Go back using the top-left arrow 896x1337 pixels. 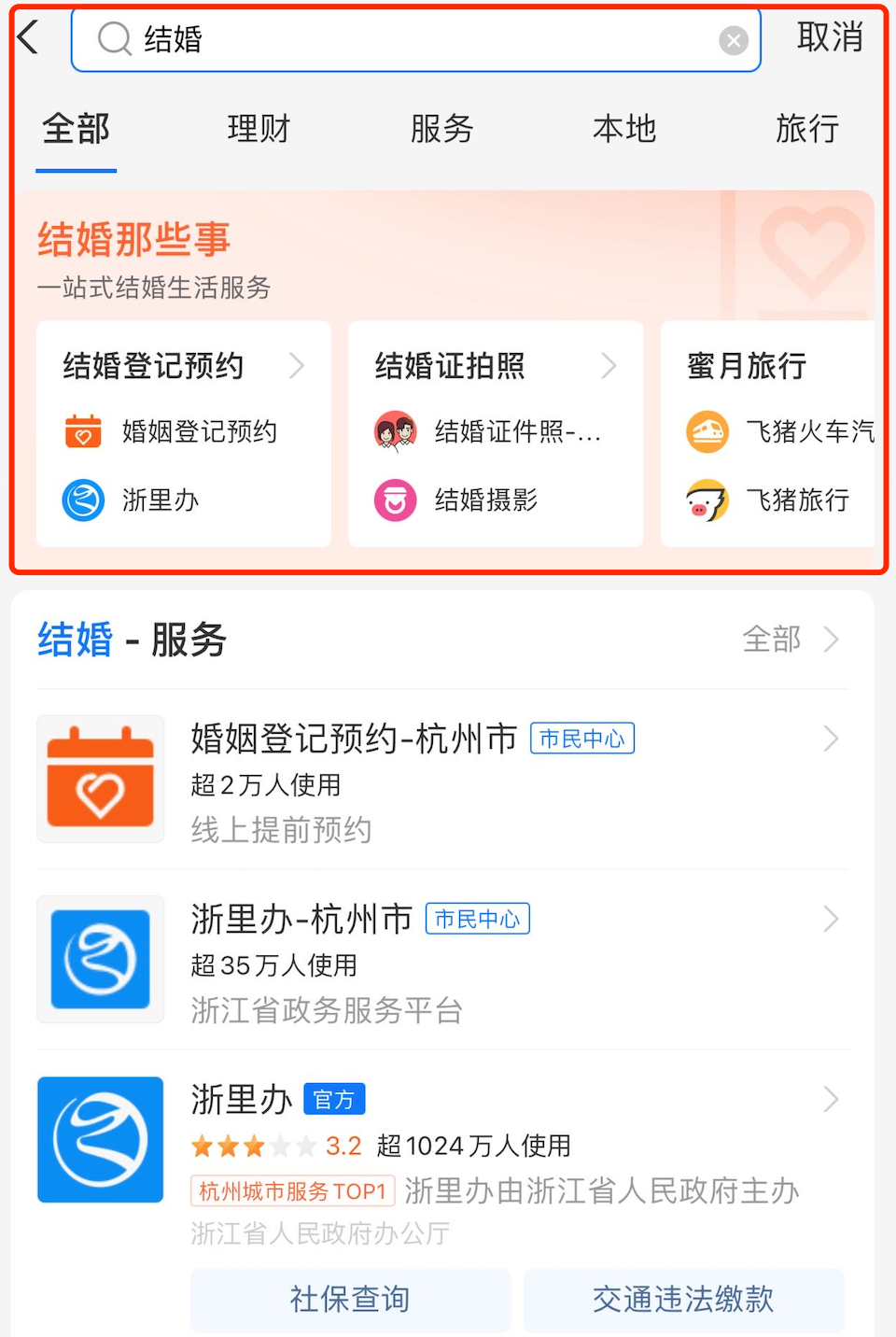click(x=29, y=37)
